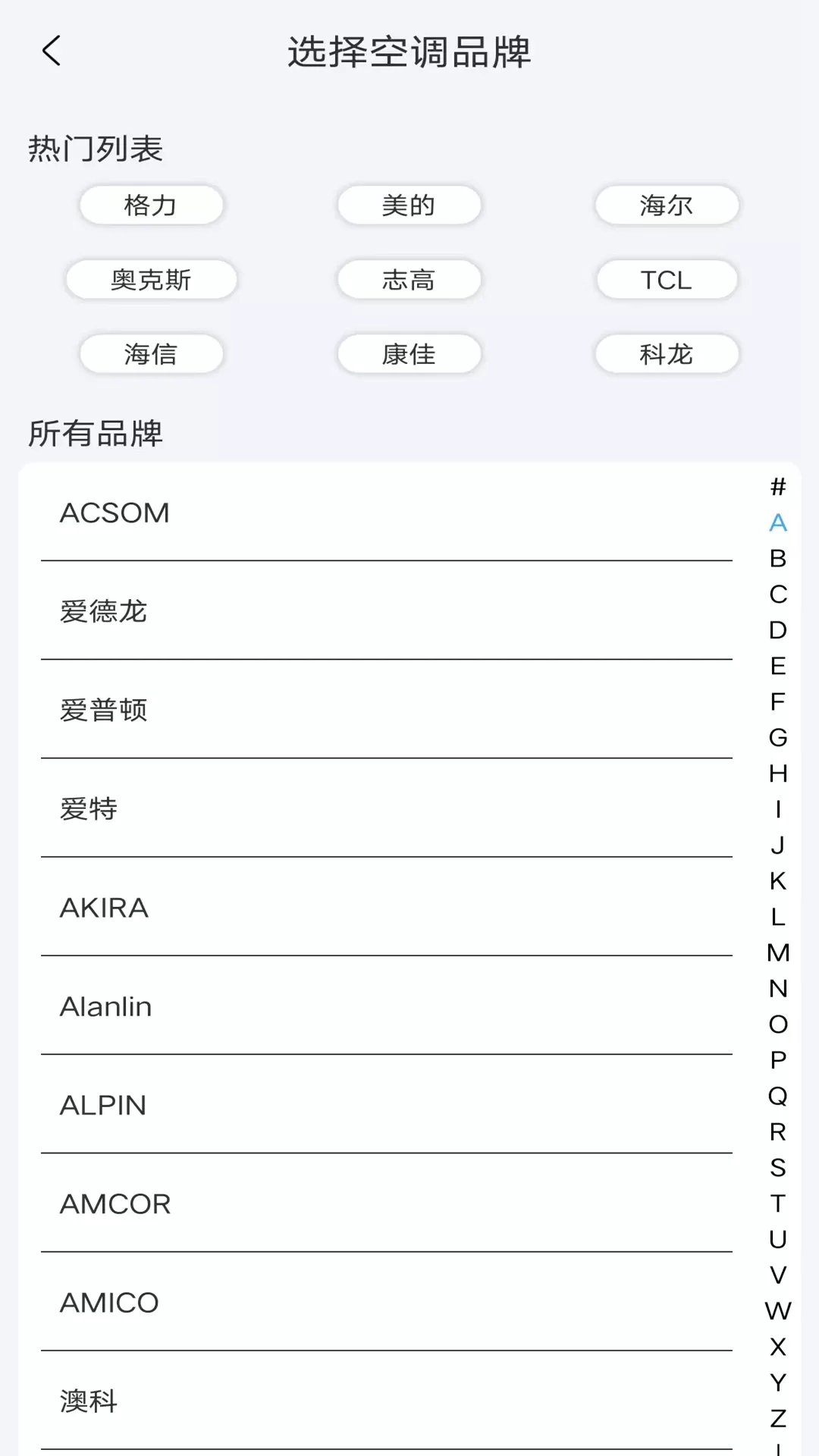The height and width of the screenshot is (1456, 819).
Task: Jump to letter T in index
Action: click(778, 1203)
